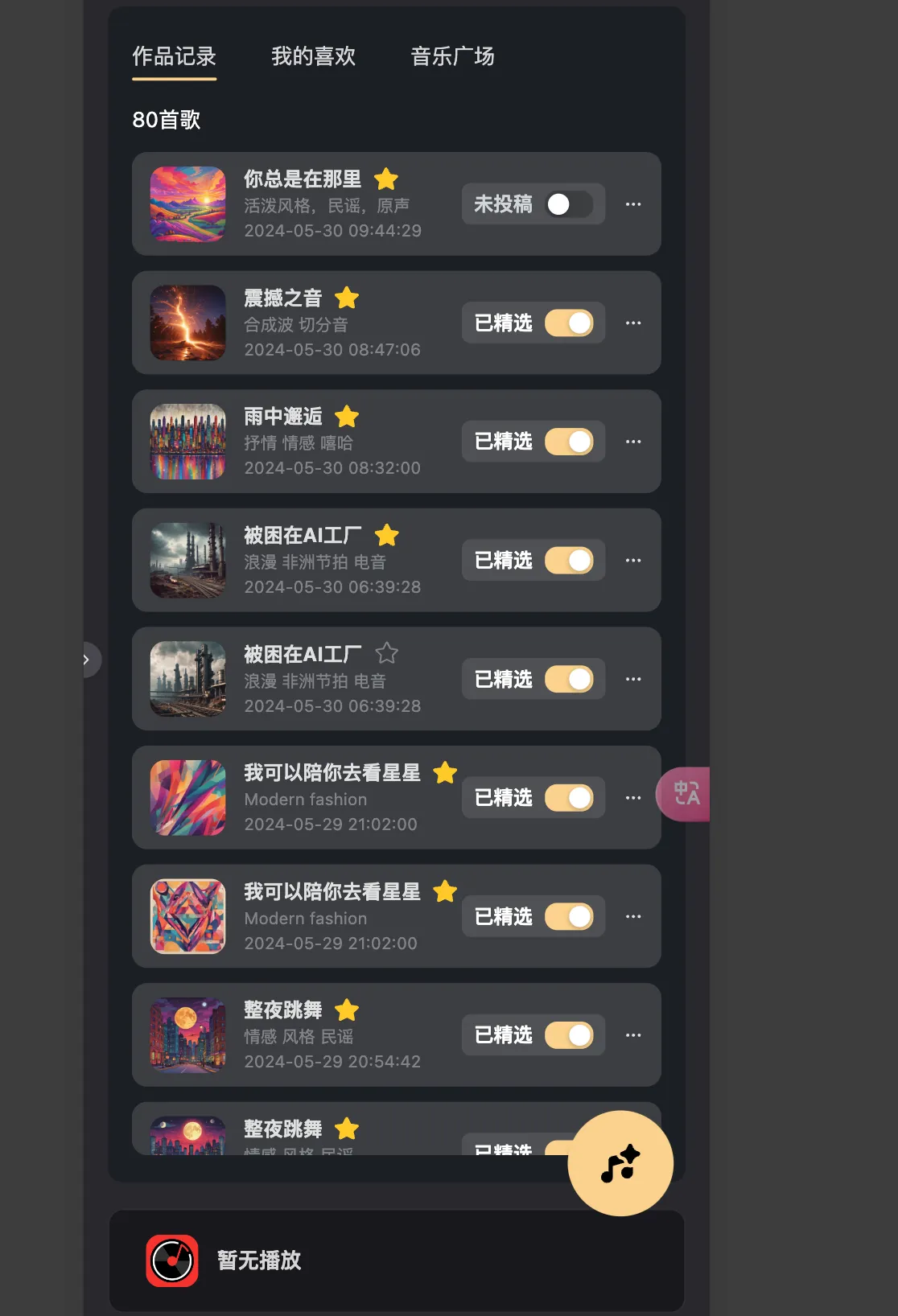
Task: Expand the side panel arrow
Action: pyautogui.click(x=87, y=660)
